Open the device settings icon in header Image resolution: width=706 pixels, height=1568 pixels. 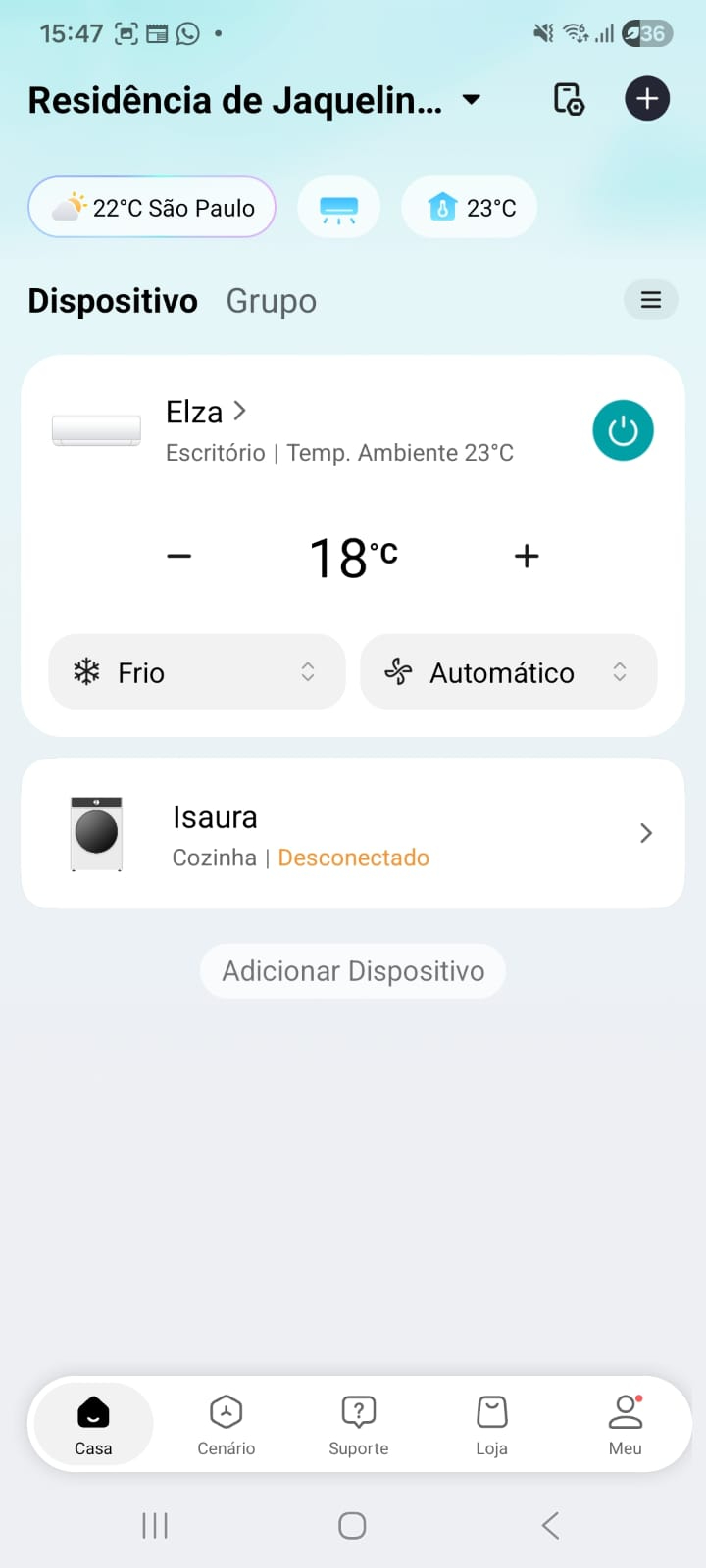(x=569, y=99)
